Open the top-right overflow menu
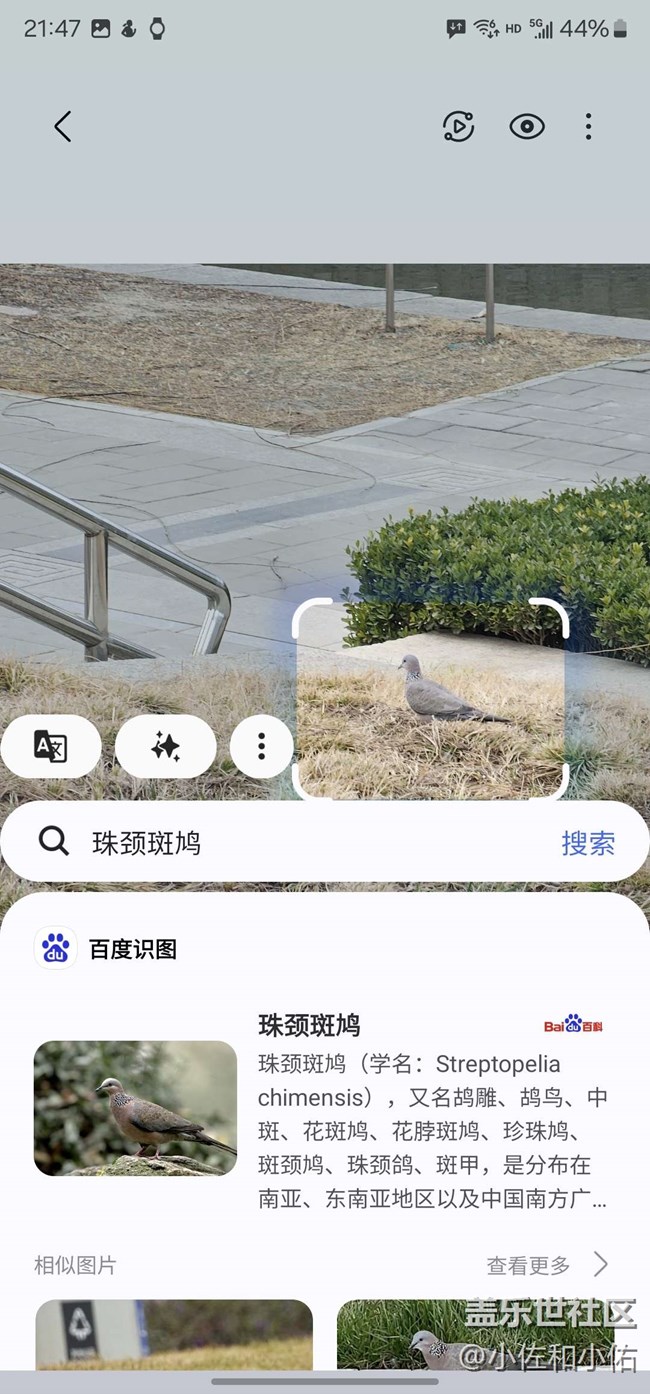The image size is (650, 1394). [x=588, y=126]
